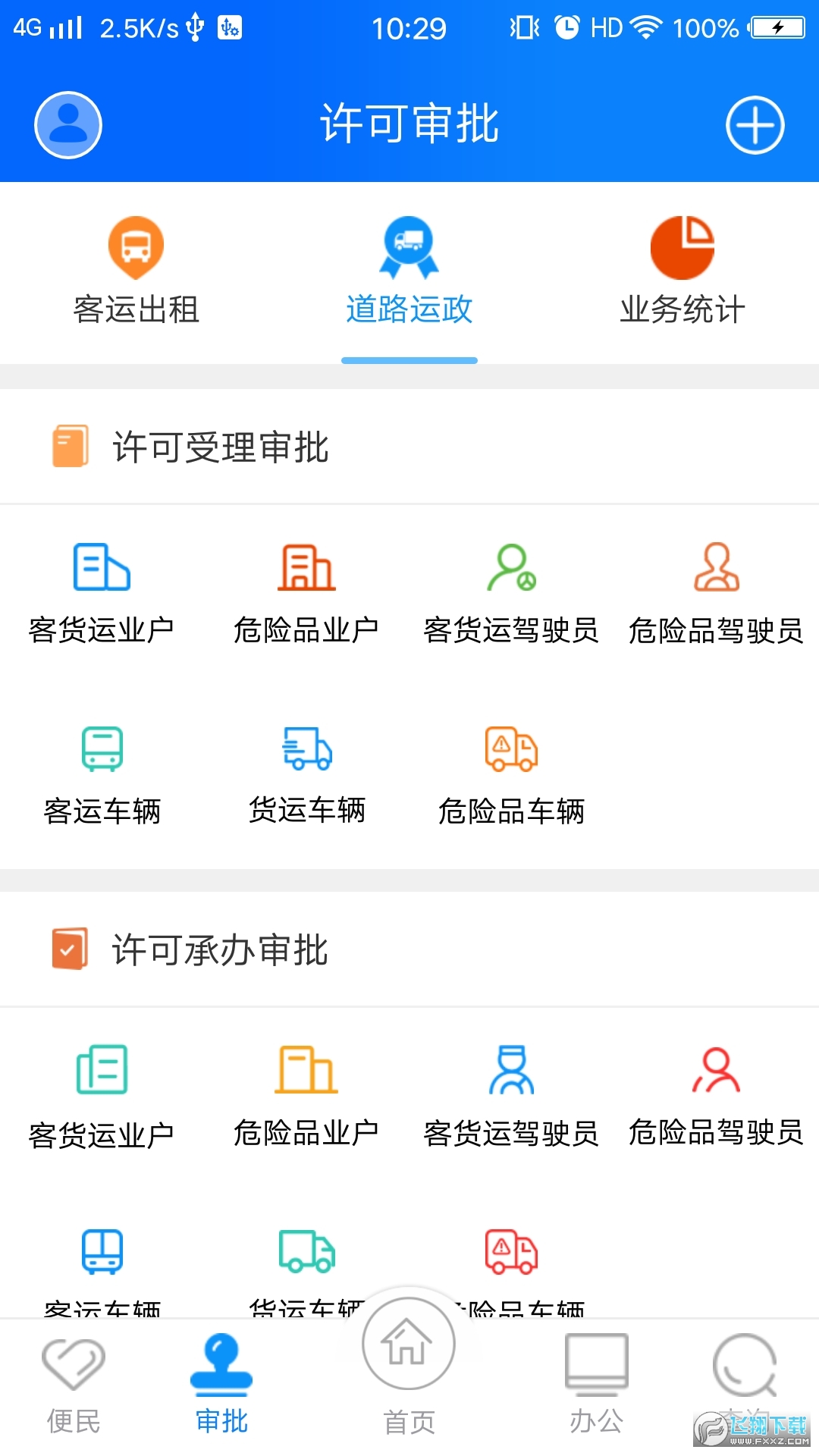The width and height of the screenshot is (819, 1456).
Task: Open 危险品驾驶员 under 许可承办审批
Action: (x=716, y=1096)
